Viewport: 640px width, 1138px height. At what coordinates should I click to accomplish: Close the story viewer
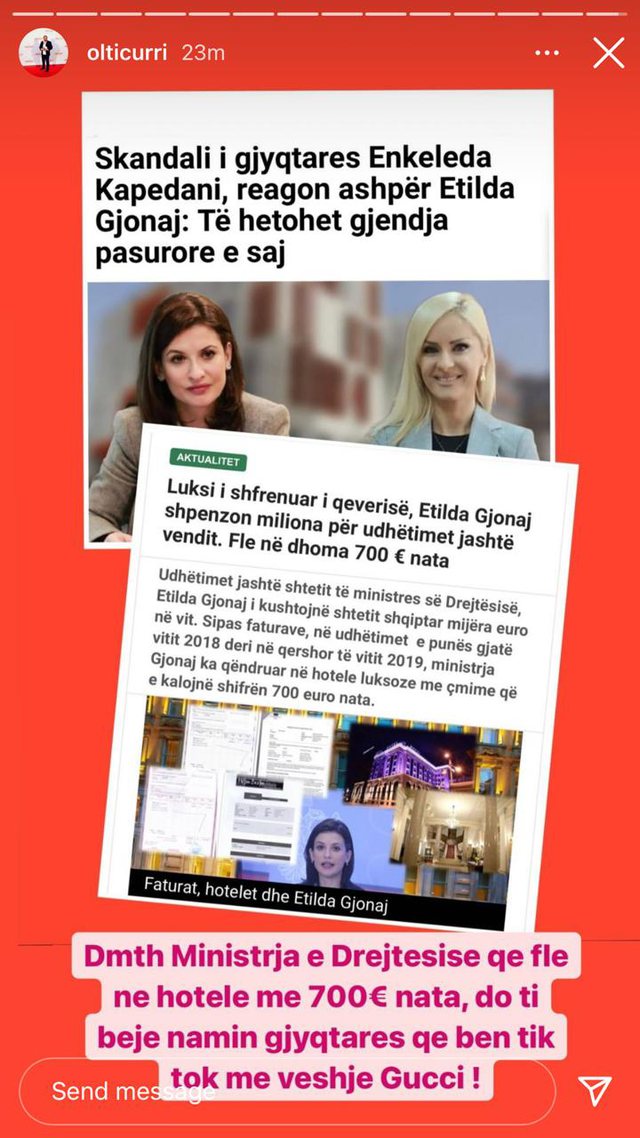pos(608,53)
